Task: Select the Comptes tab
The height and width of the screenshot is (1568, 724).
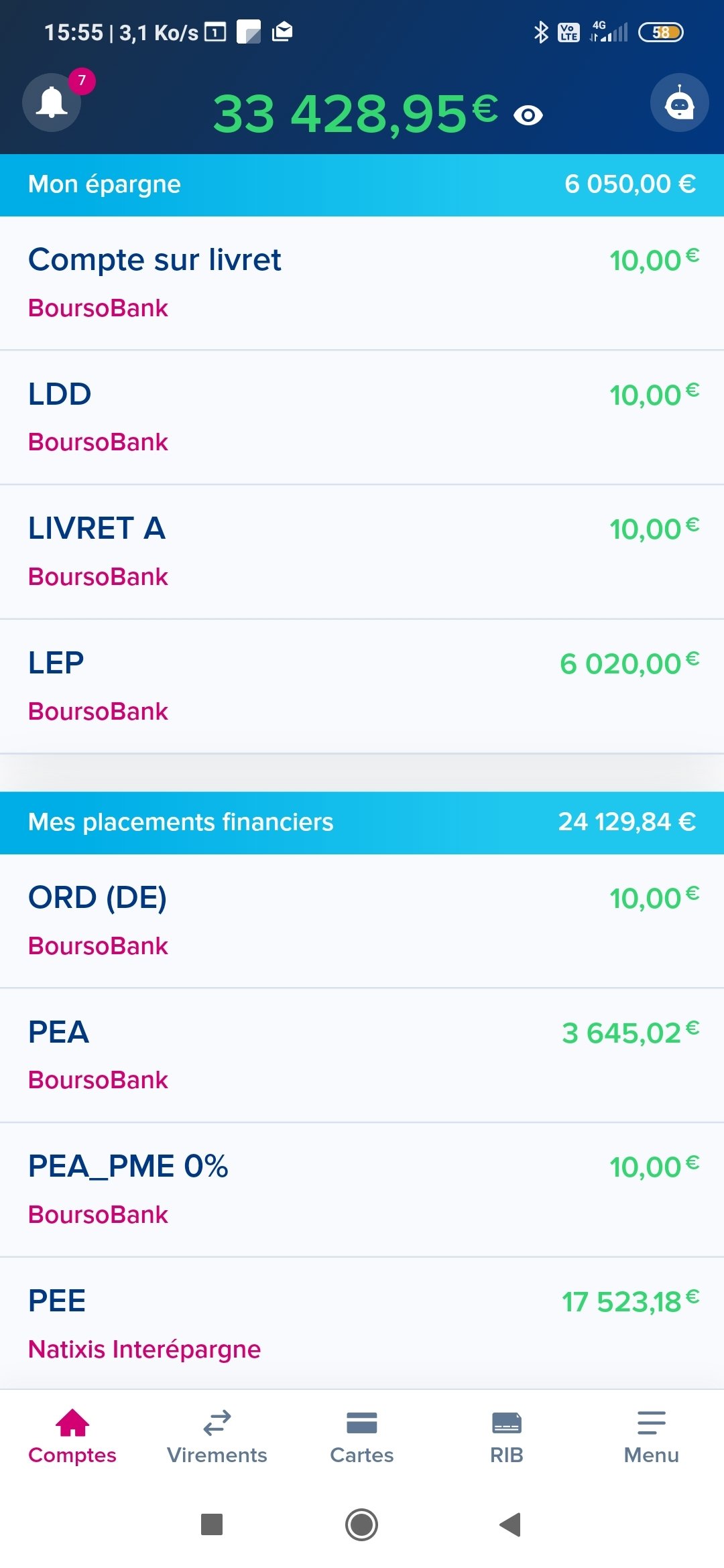Action: [x=72, y=1437]
